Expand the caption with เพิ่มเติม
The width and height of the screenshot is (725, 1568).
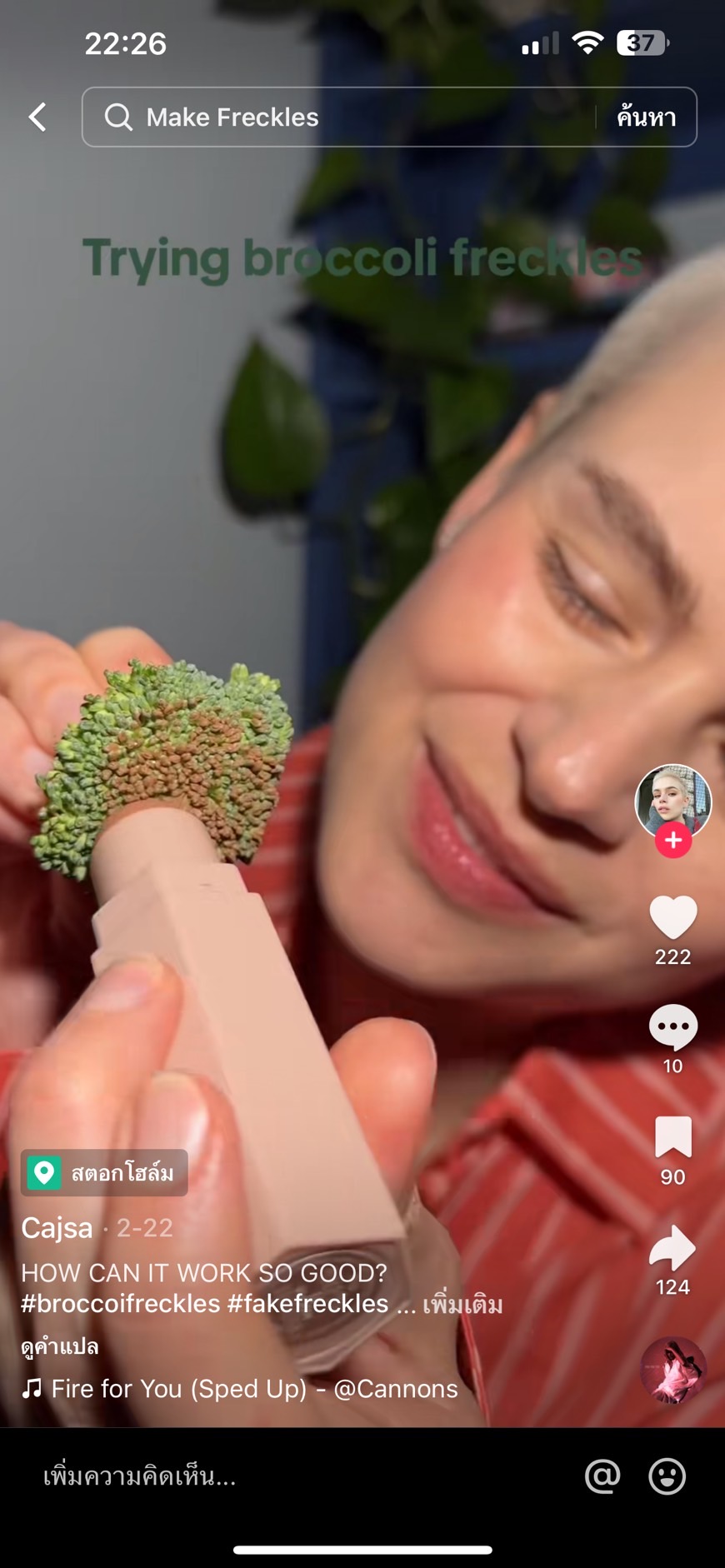[x=462, y=1305]
